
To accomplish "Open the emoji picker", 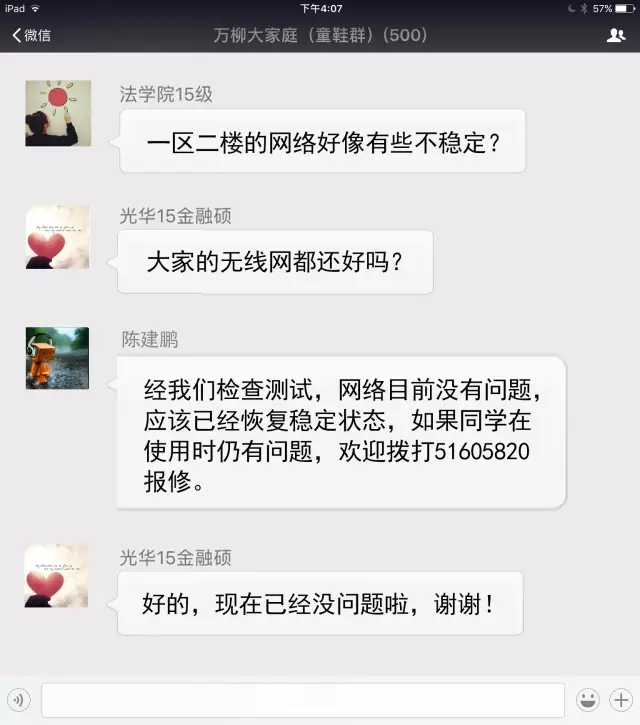I will 589,699.
